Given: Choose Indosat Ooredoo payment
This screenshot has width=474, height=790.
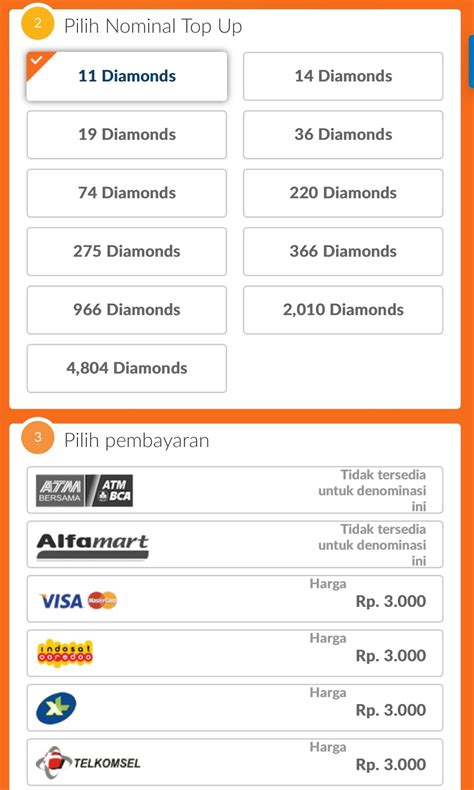Looking at the screenshot, I should coord(235,653).
